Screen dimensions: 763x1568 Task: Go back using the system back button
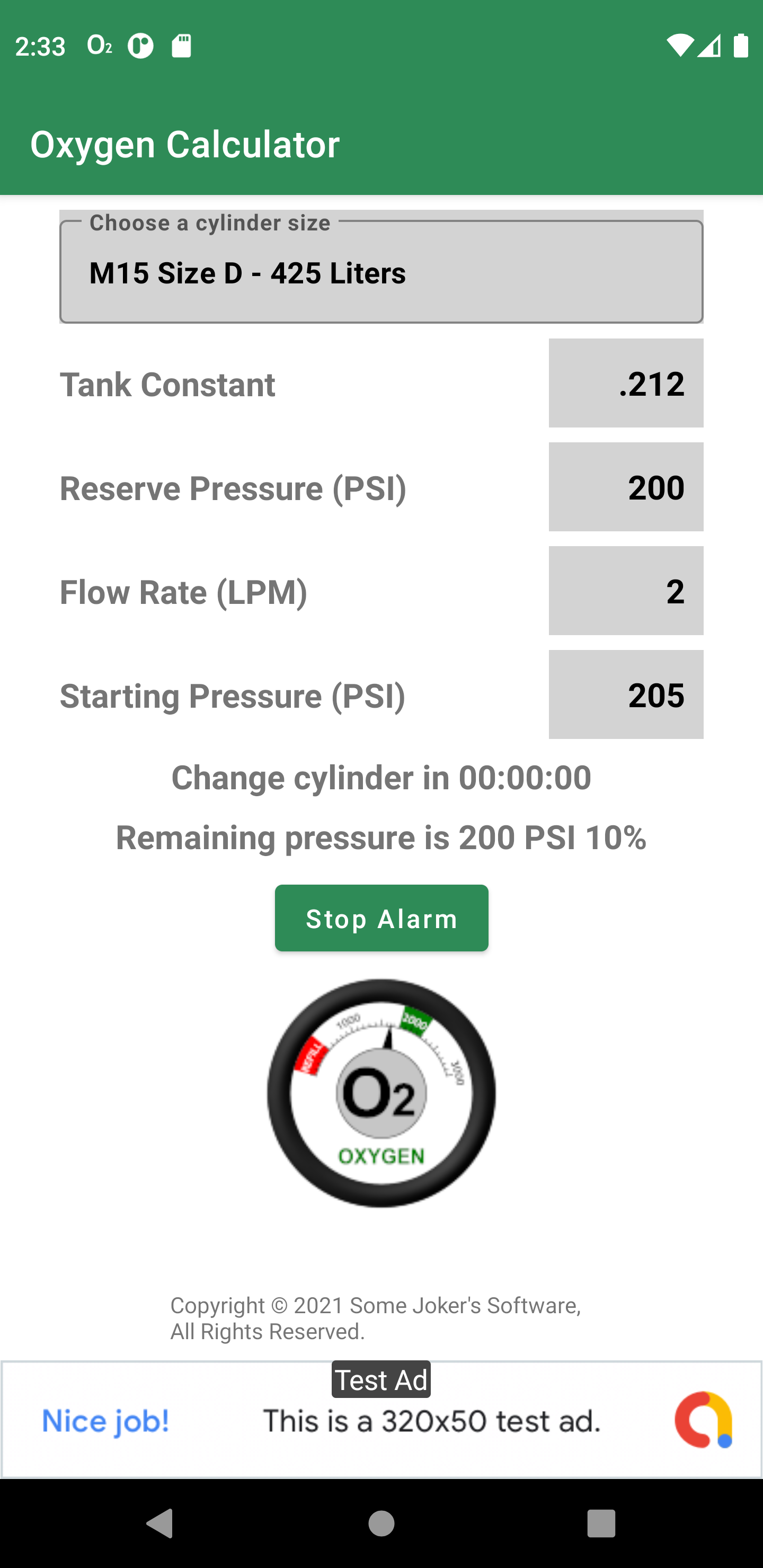[160, 1524]
